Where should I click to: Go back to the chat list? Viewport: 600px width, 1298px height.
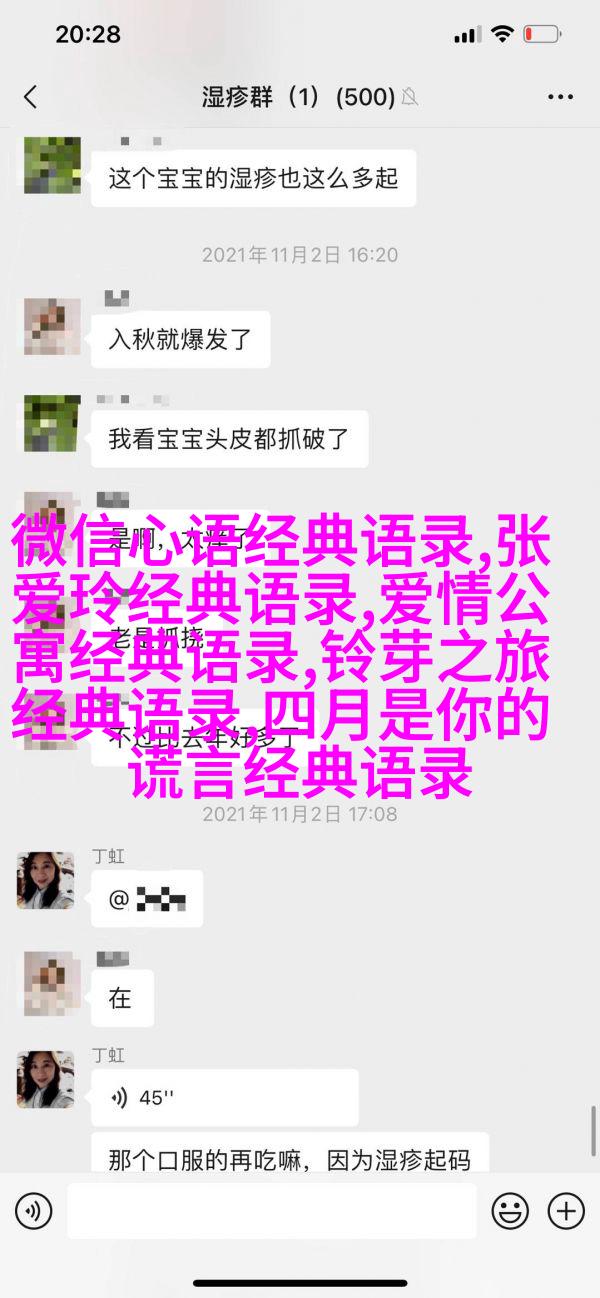click(30, 97)
